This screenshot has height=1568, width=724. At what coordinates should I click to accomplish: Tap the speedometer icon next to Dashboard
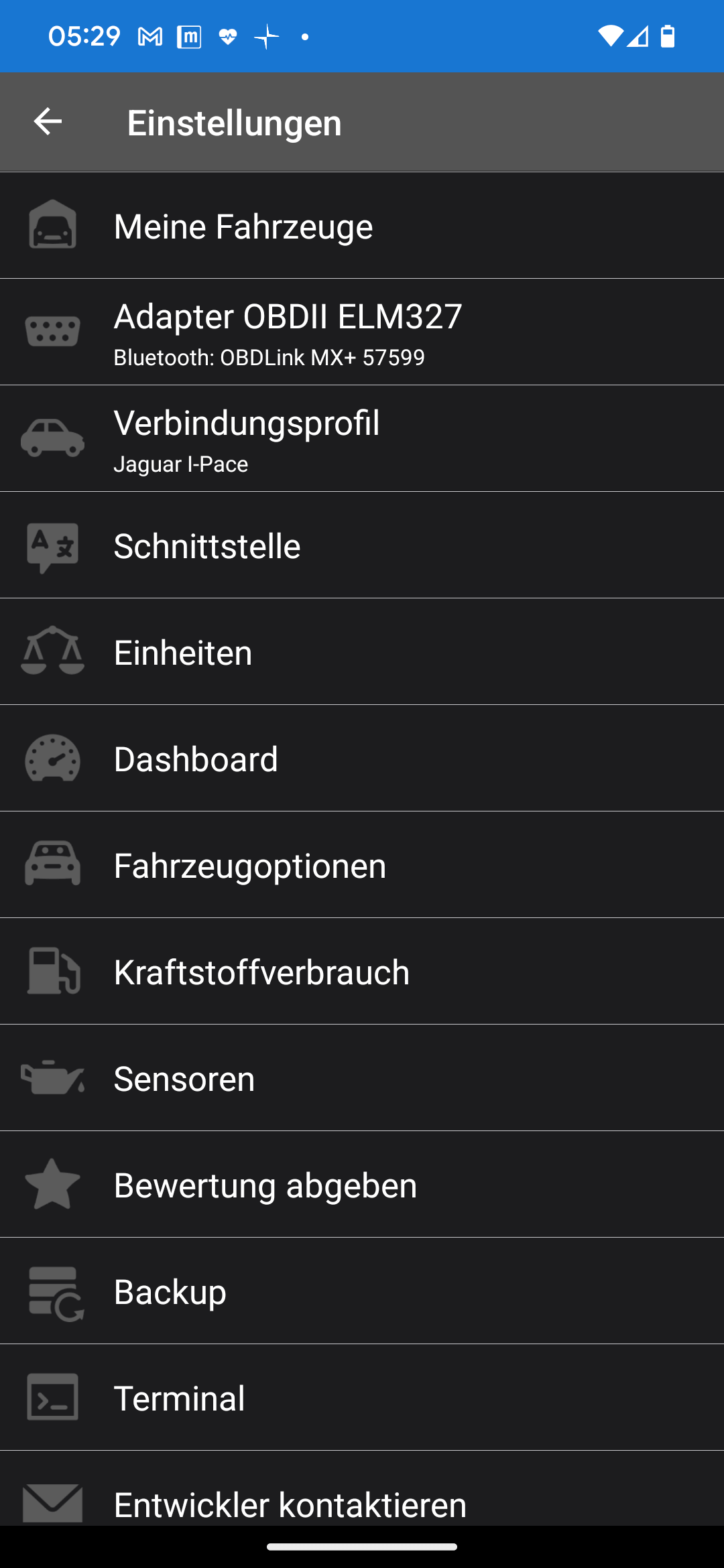[52, 757]
